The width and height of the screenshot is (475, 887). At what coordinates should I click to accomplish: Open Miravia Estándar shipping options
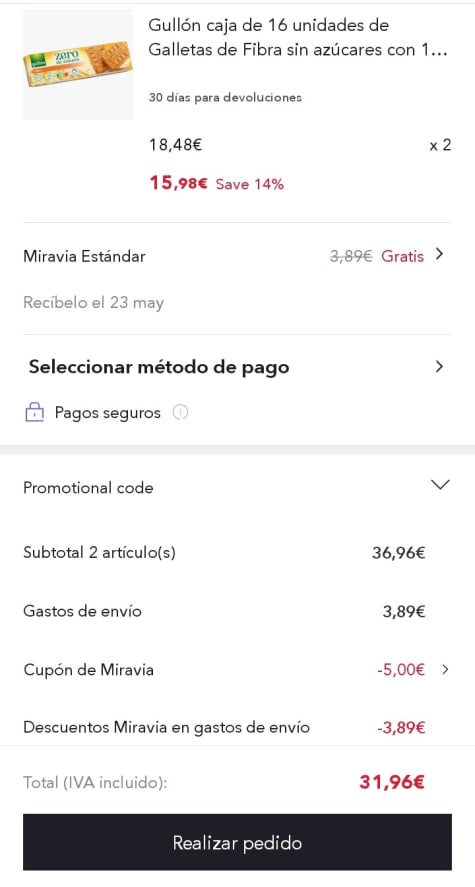(237, 256)
